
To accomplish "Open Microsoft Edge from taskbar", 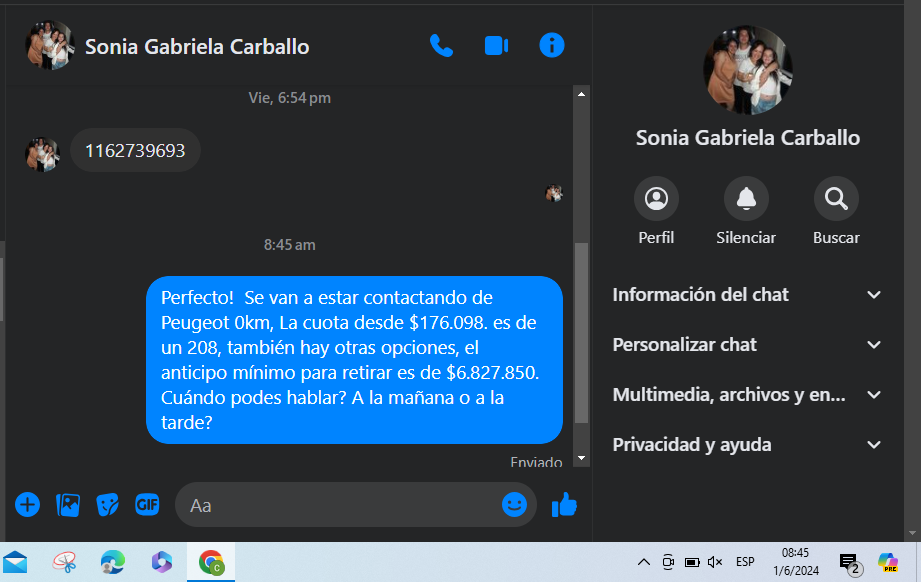I will [113, 562].
